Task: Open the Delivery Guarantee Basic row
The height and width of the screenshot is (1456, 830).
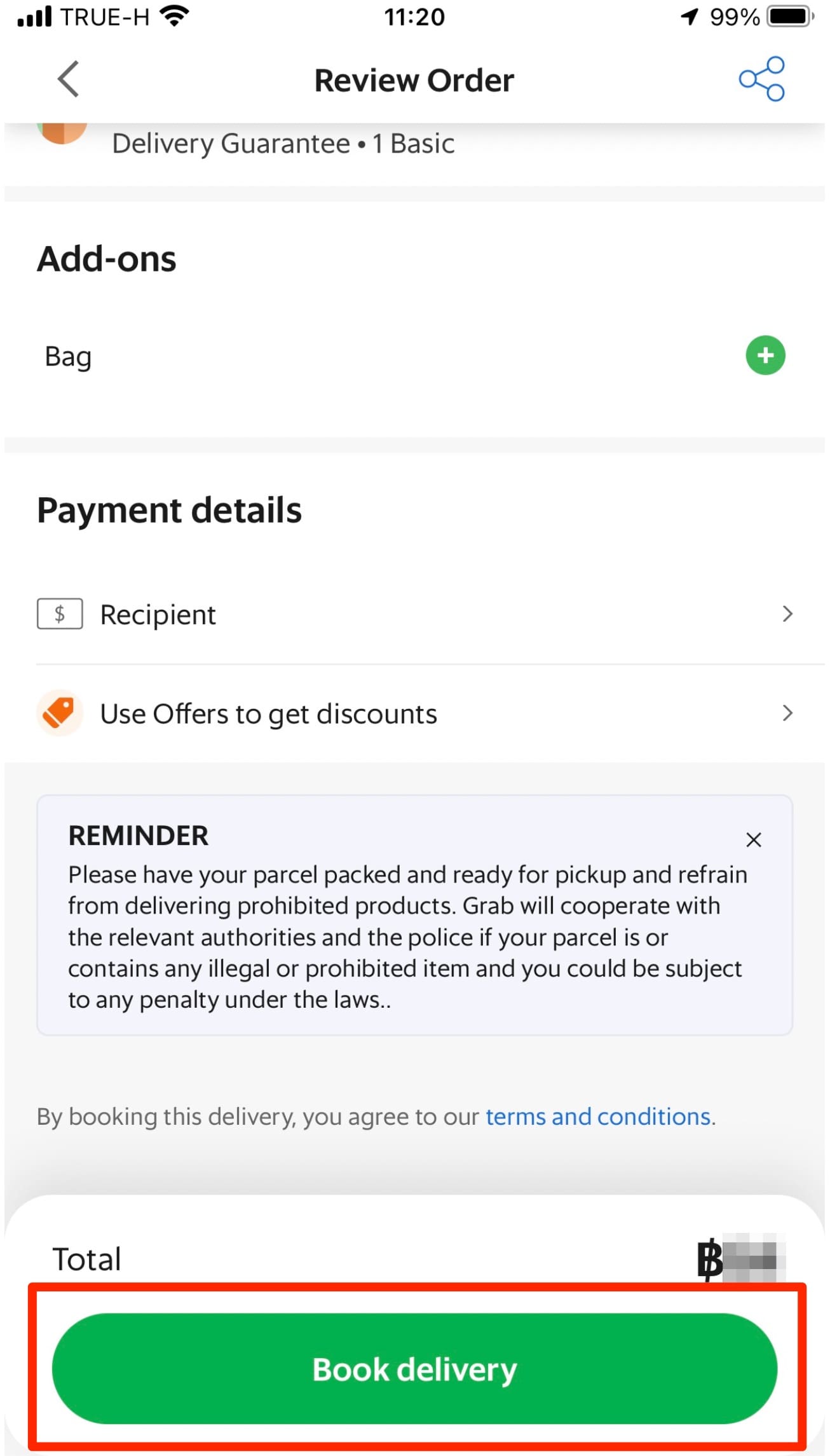Action: 283,144
